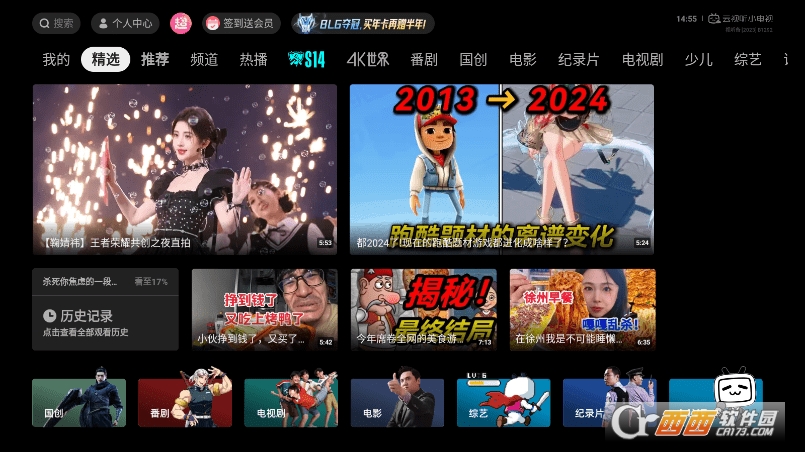Open the 电影 category tile
The height and width of the screenshot is (452, 805).
pos(397,403)
